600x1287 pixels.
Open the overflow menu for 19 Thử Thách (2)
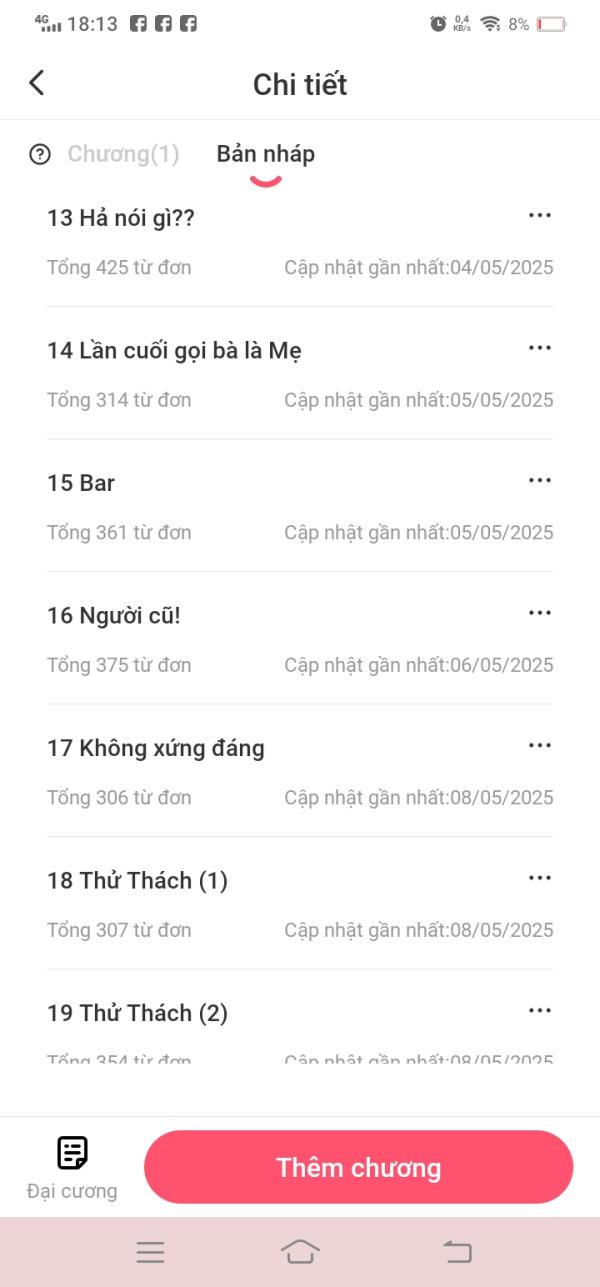pyautogui.click(x=540, y=1010)
